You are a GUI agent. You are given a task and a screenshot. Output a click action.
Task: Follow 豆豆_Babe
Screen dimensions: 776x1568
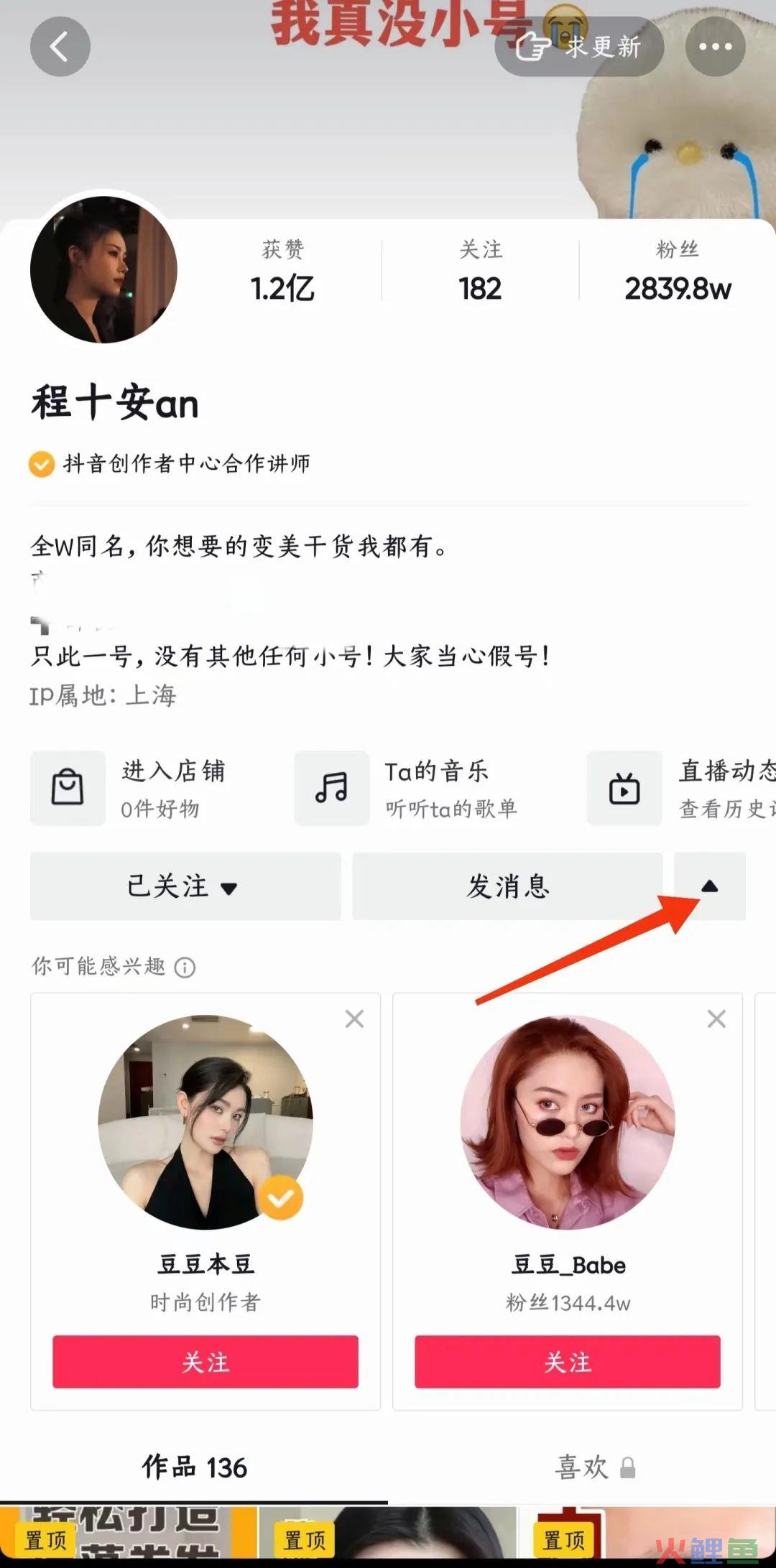coord(568,1362)
